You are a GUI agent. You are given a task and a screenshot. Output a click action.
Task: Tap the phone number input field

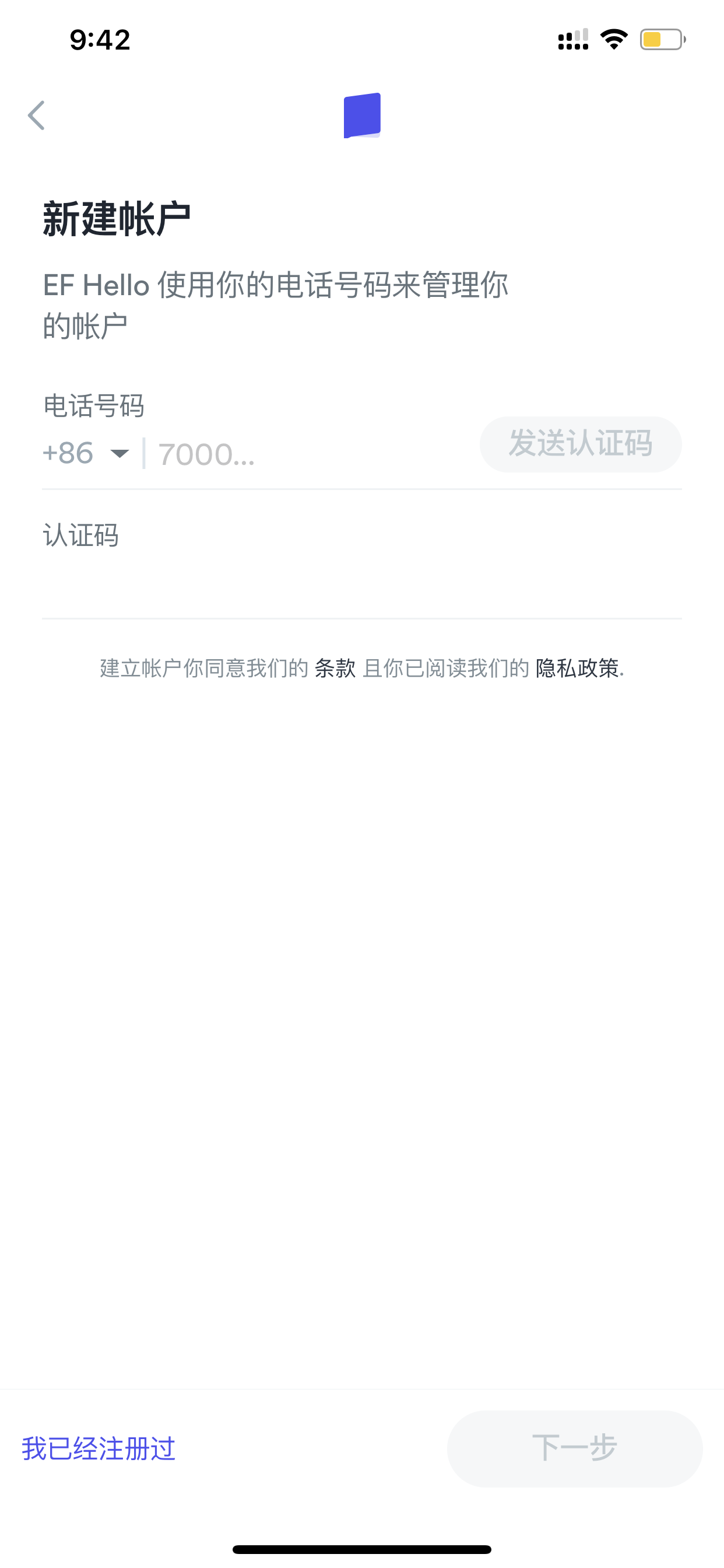(x=310, y=454)
